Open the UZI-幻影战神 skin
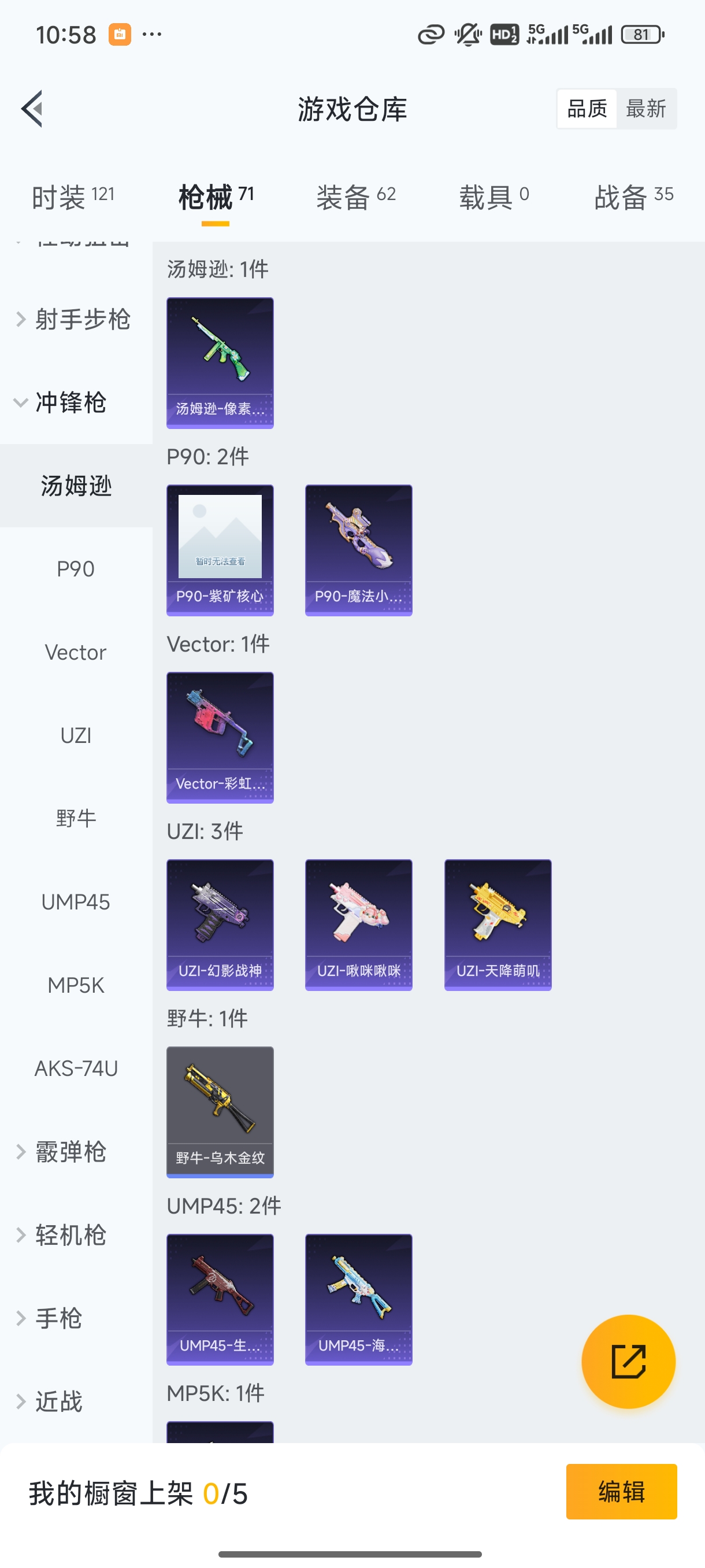 [220, 925]
